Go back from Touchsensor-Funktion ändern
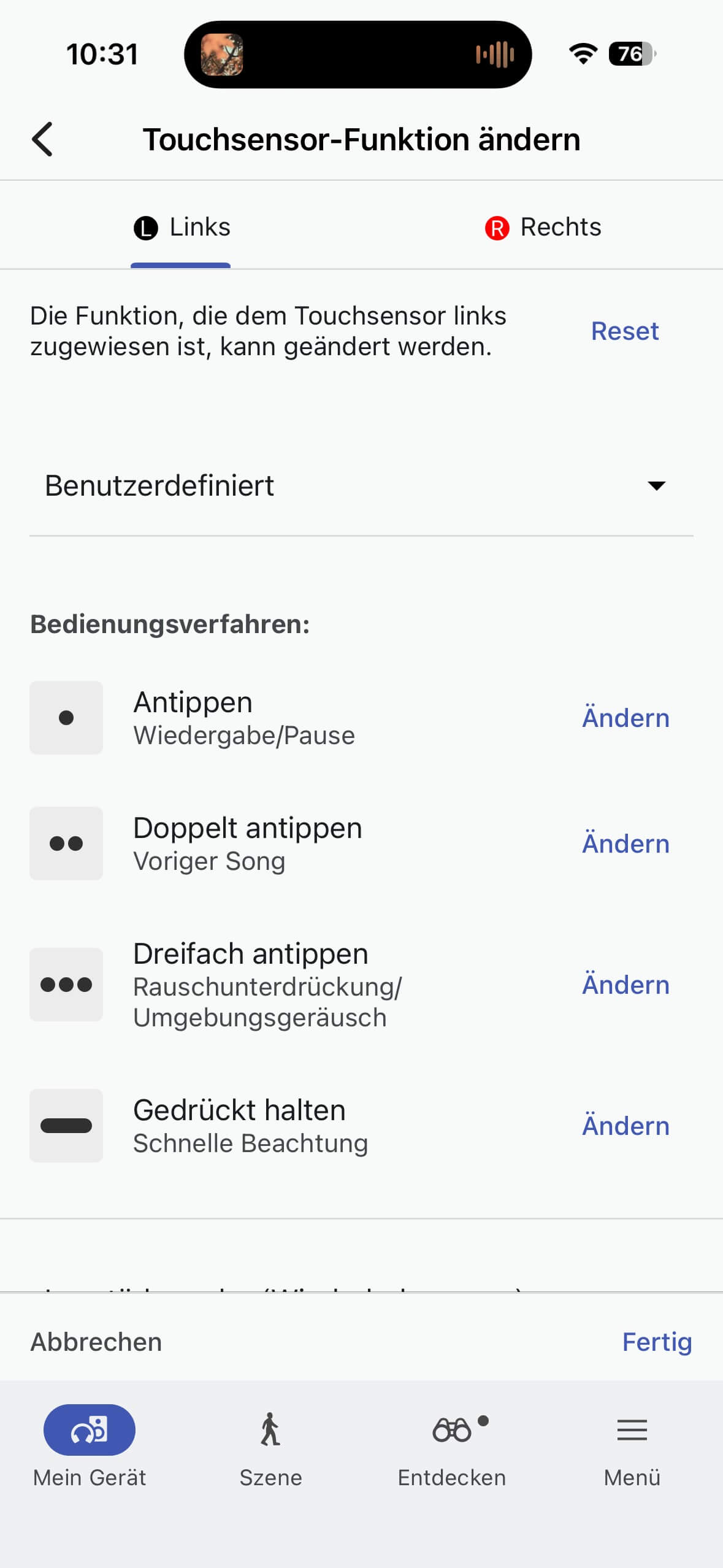 pos(42,139)
